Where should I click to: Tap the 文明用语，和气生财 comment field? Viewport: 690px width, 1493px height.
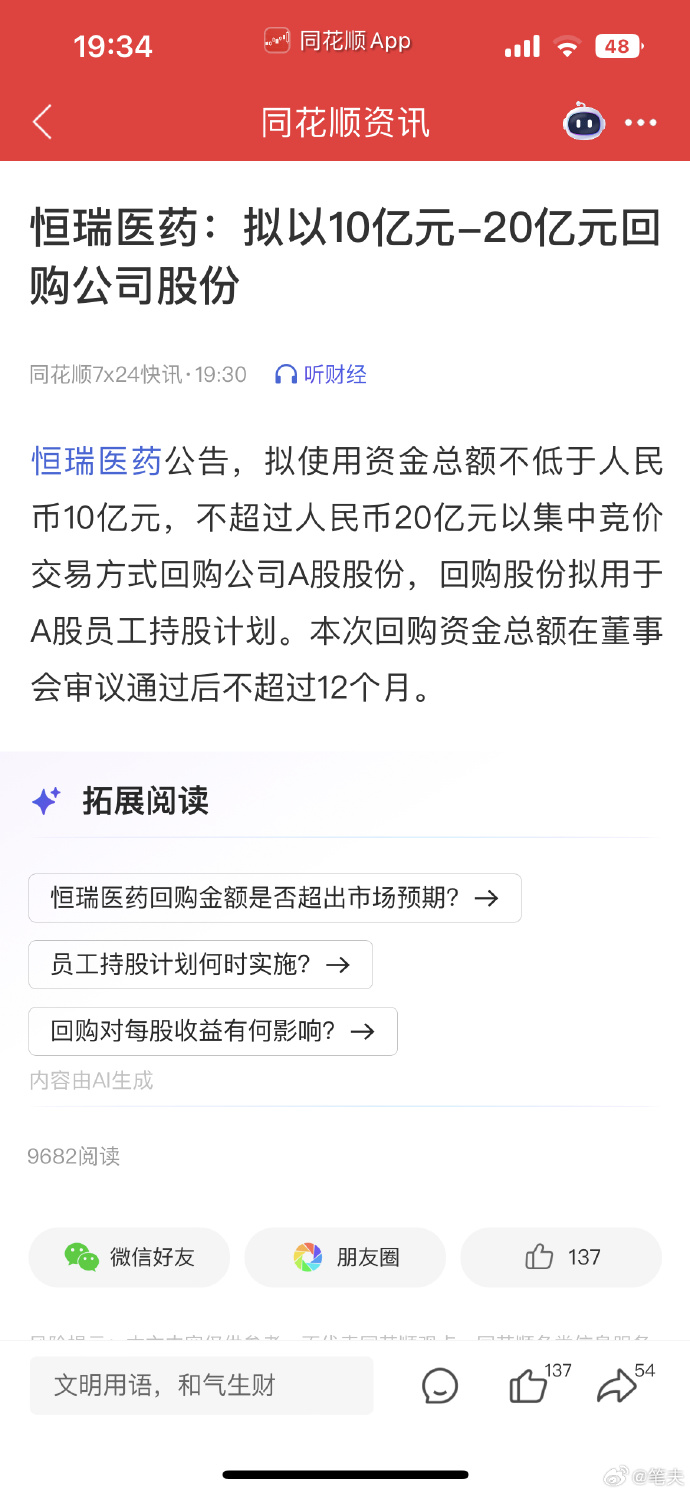(x=201, y=1385)
